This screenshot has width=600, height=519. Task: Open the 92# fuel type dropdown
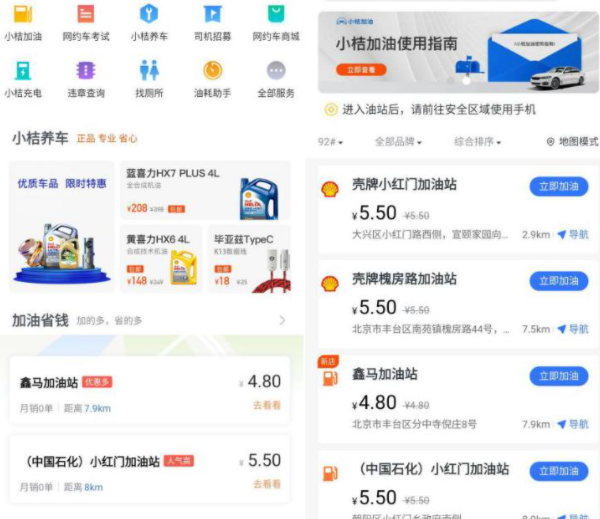click(330, 142)
